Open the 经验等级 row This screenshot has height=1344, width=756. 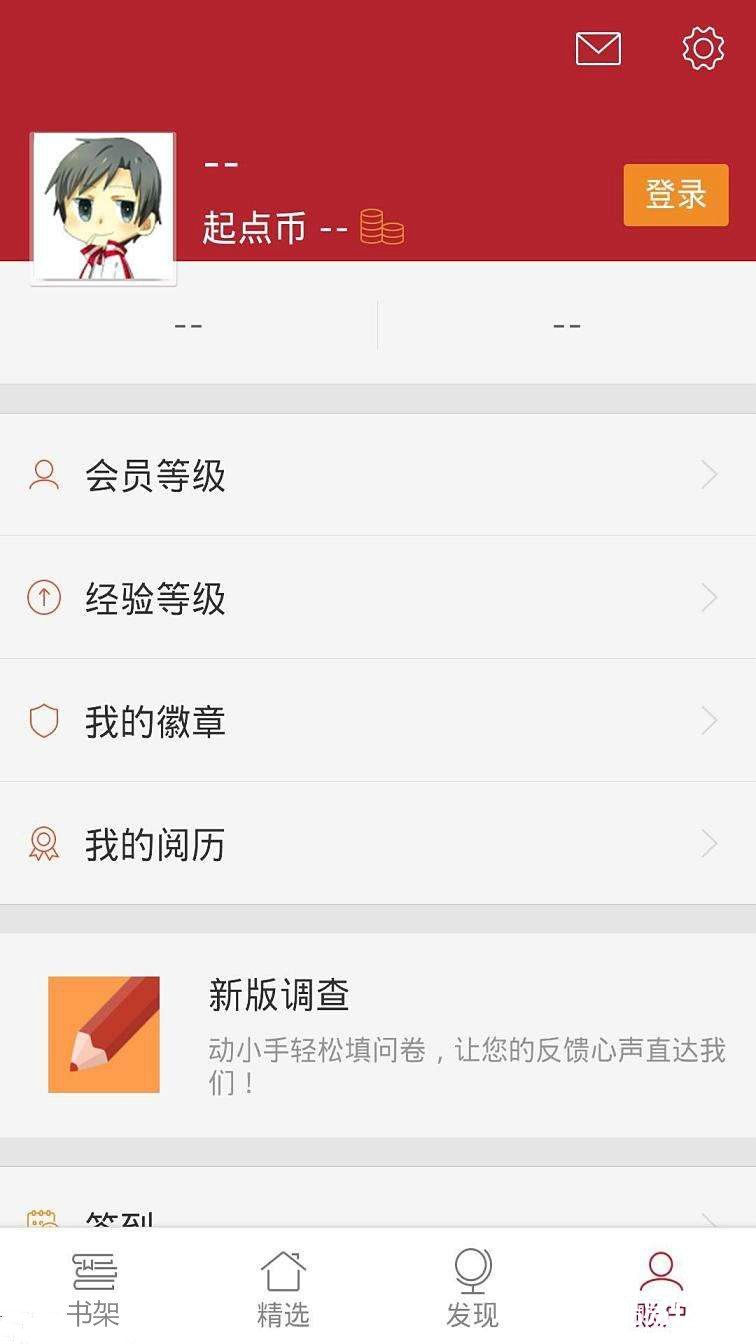click(377, 598)
